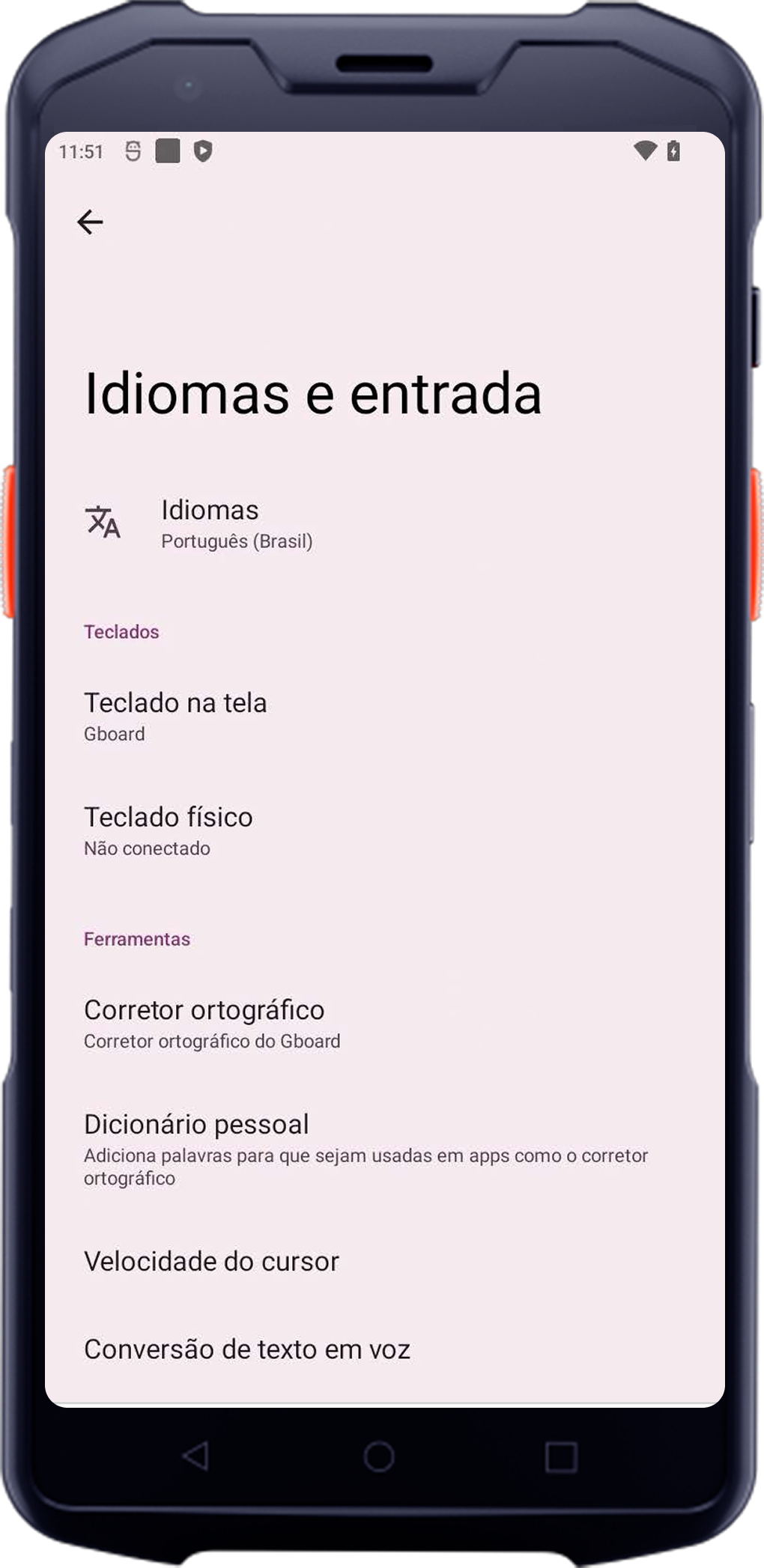
Task: Go back using the top arrow
Action: pos(90,222)
